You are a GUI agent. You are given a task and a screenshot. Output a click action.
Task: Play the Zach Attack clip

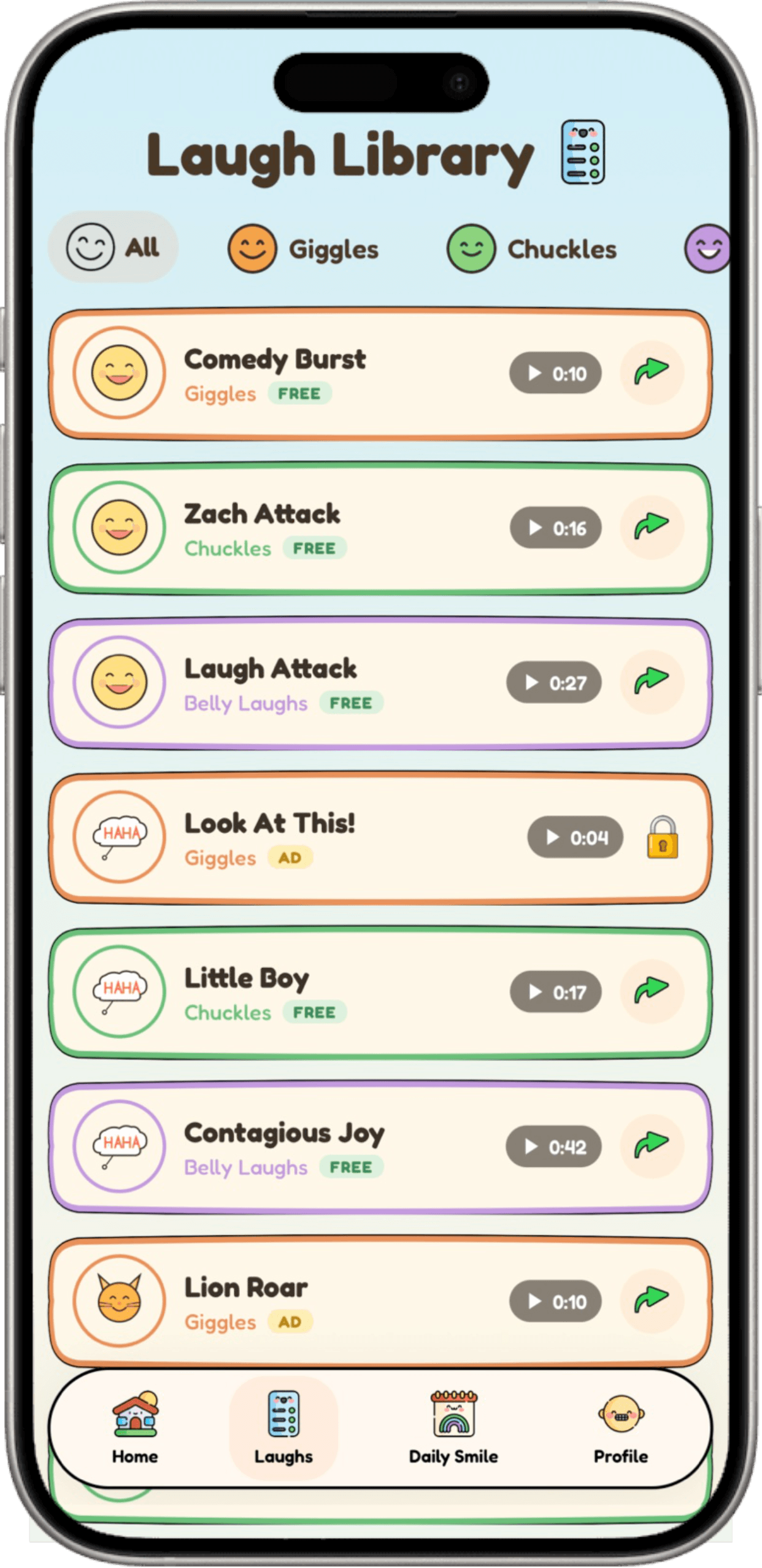556,528
